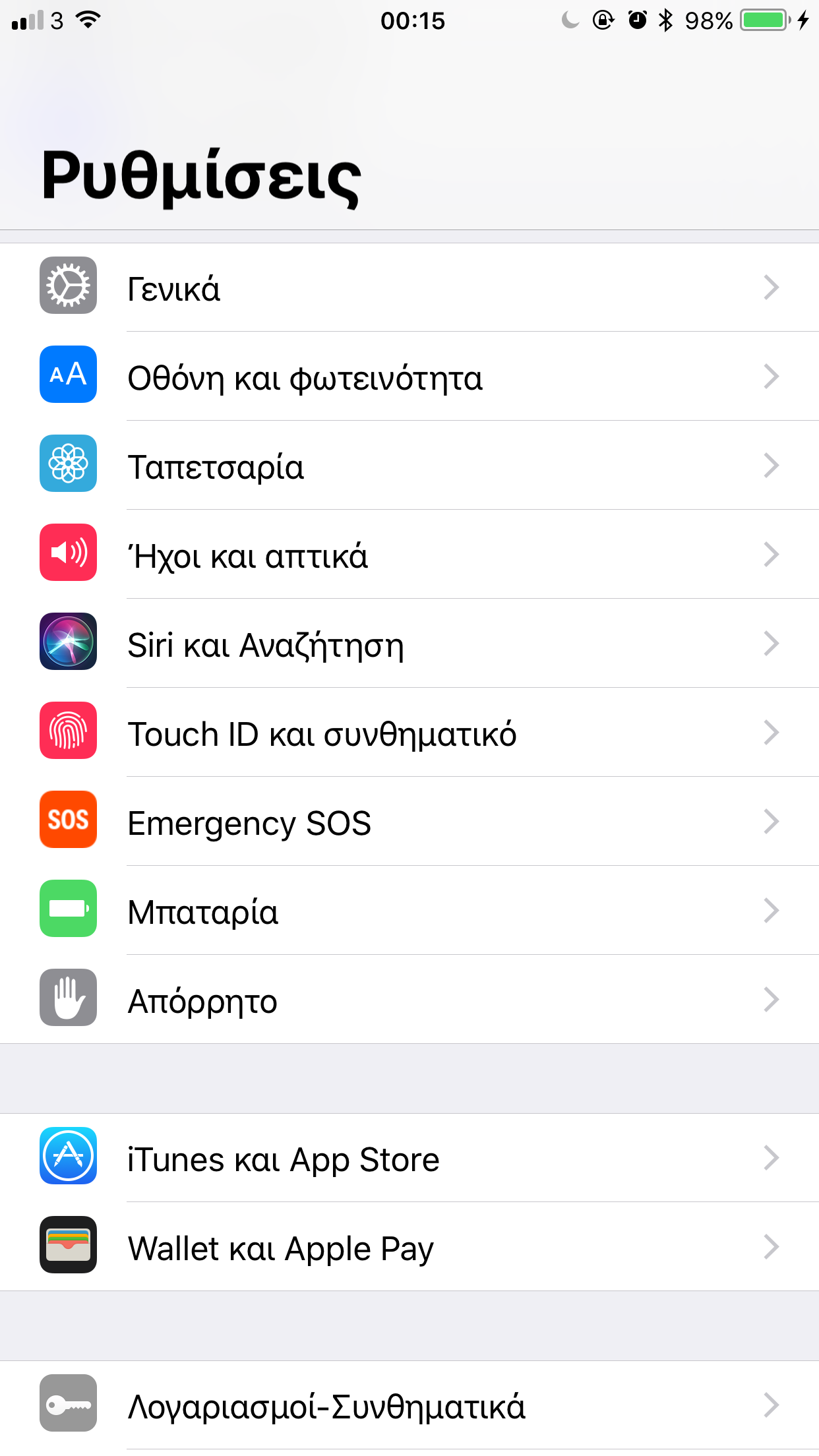Open the Γενικά settings row
819x1456 pixels.
409,288
